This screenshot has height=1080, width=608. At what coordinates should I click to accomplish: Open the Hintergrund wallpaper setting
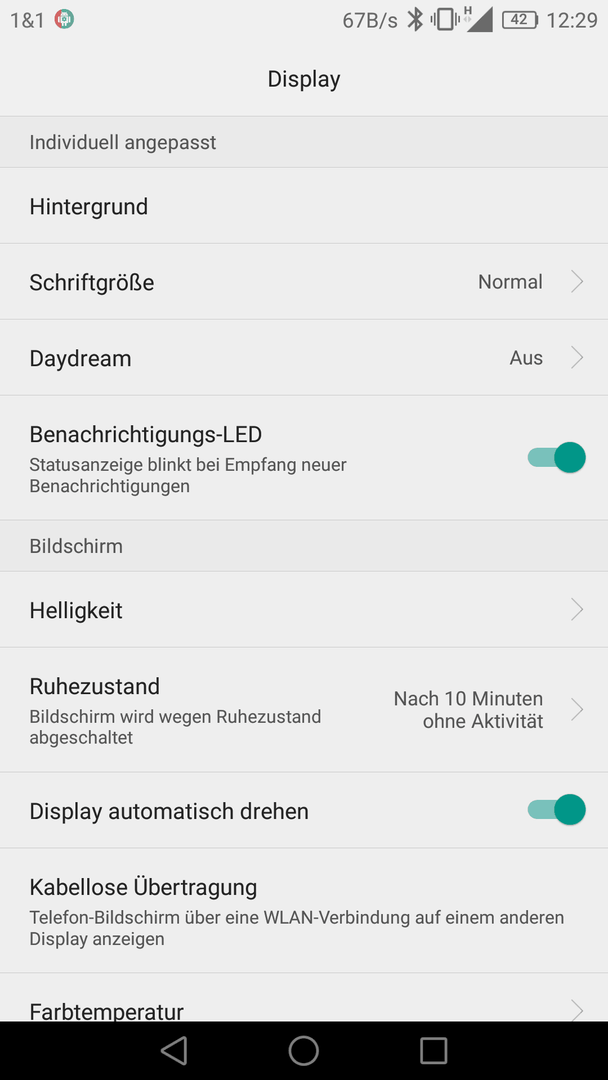(x=304, y=206)
